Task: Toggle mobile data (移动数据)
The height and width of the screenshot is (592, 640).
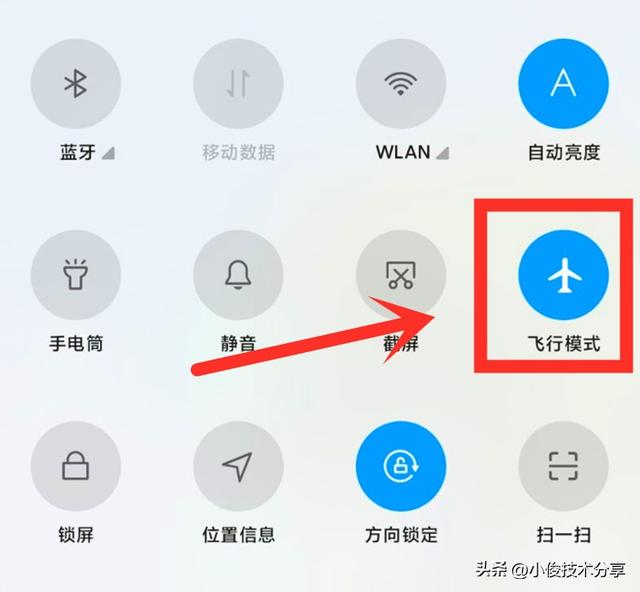Action: click(238, 84)
